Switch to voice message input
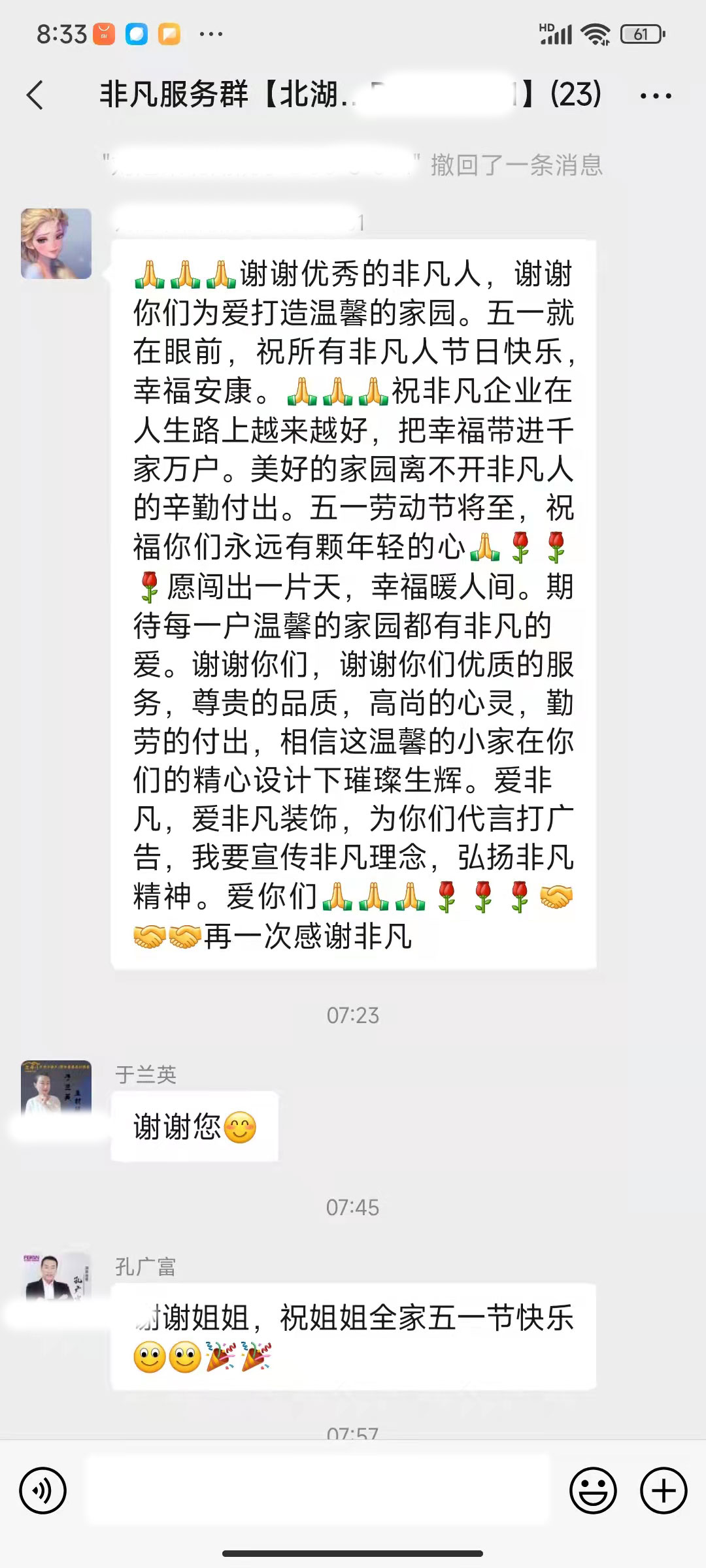Screen dimensions: 706x1568 tap(43, 1491)
